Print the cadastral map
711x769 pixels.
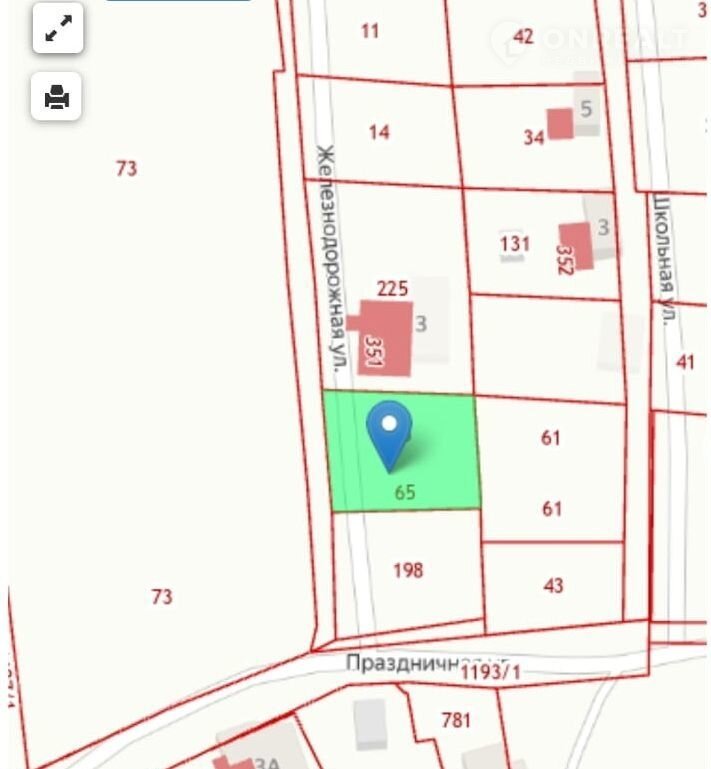coord(57,97)
